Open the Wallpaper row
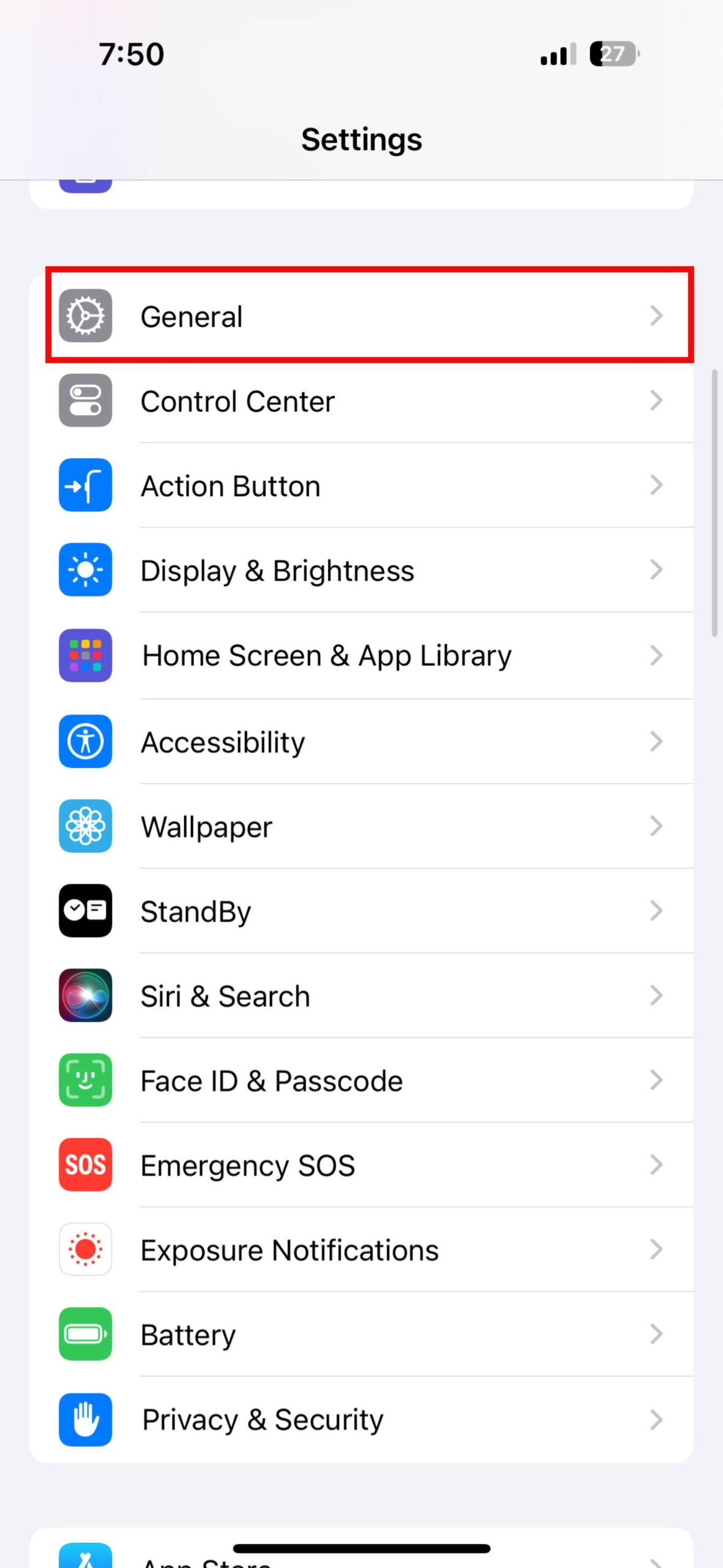Image resolution: width=723 pixels, height=1568 pixels. coord(361,826)
